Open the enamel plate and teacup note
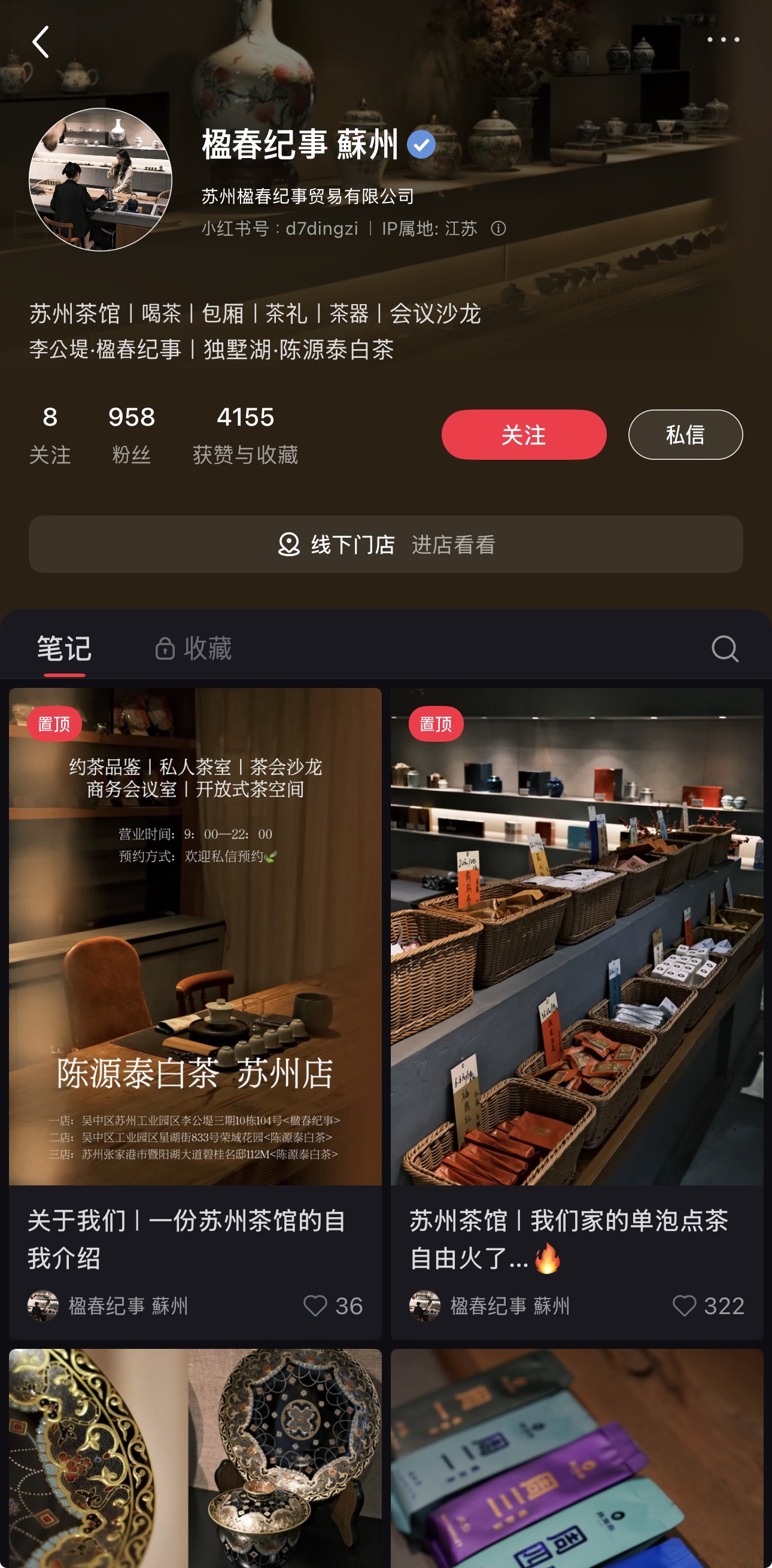 tap(195, 1461)
